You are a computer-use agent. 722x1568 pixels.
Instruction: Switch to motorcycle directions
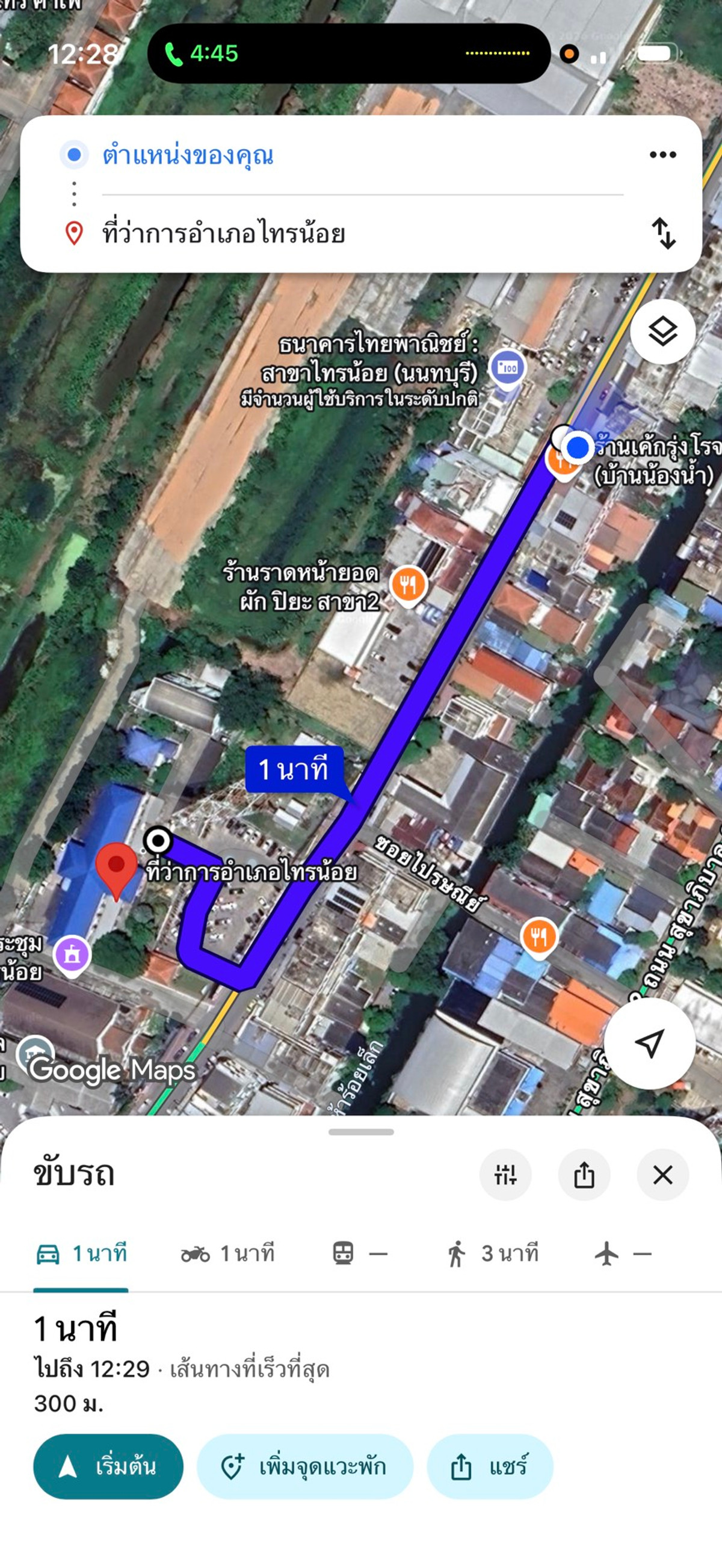click(227, 1254)
